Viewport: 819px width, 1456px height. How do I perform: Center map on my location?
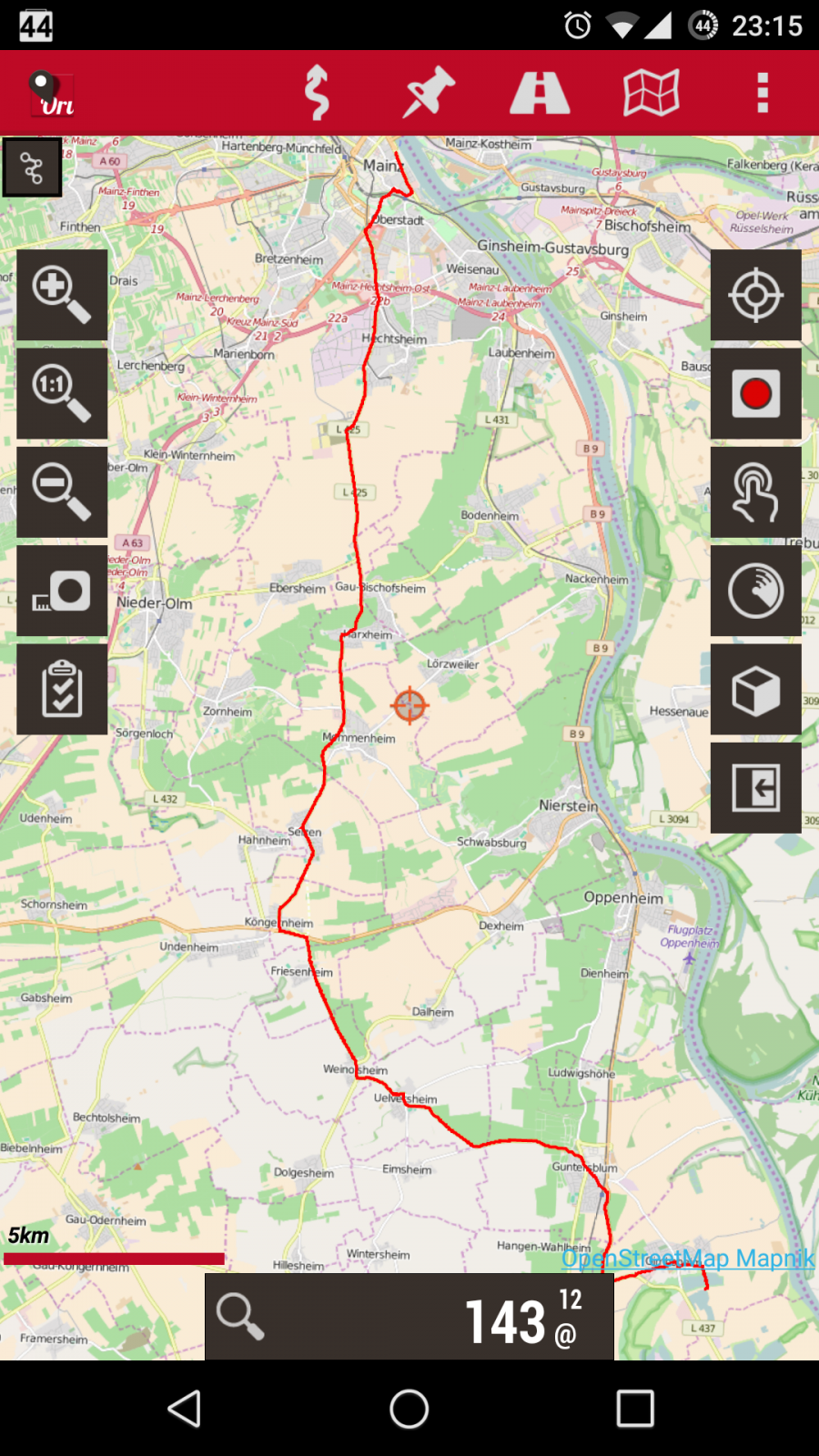tap(756, 295)
